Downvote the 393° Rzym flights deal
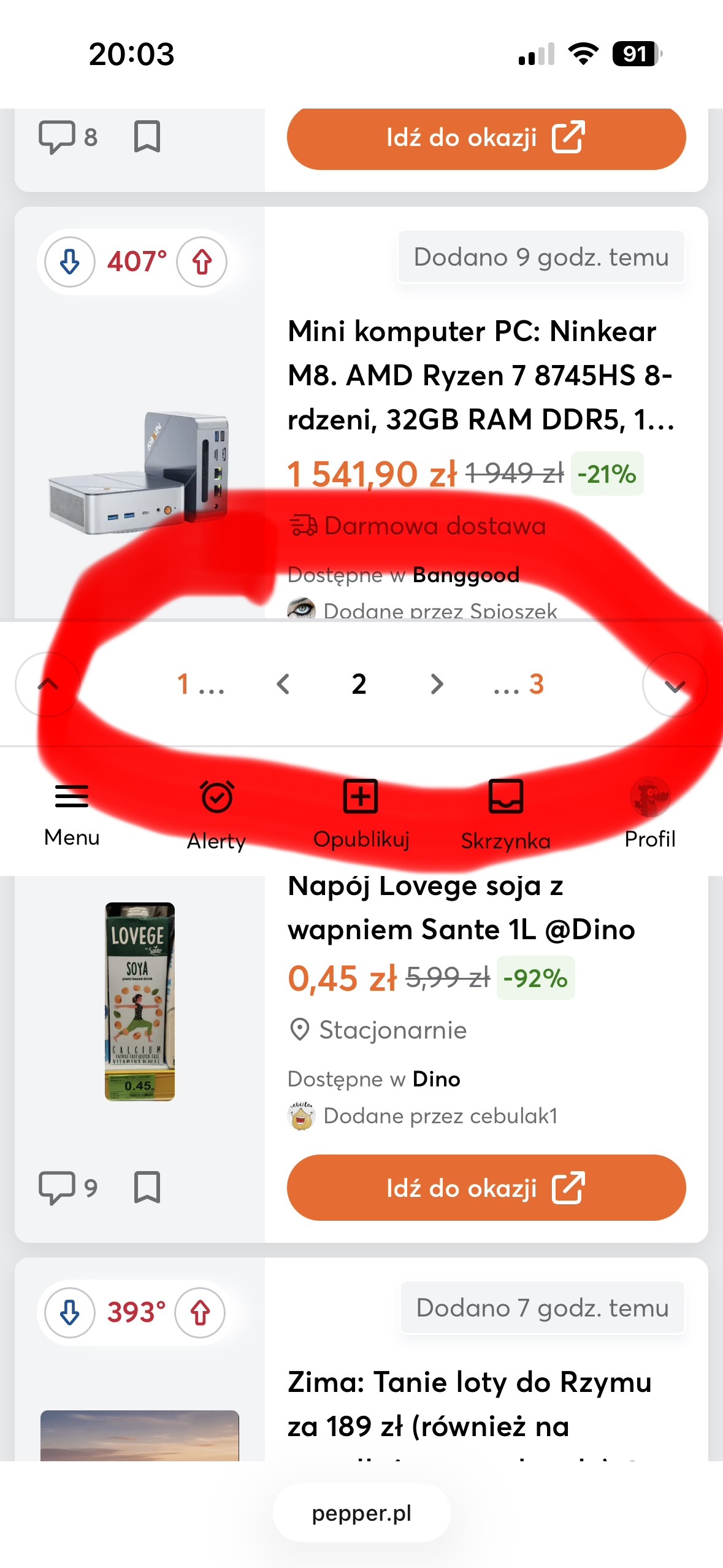Image resolution: width=723 pixels, height=1568 pixels. pos(70,1313)
